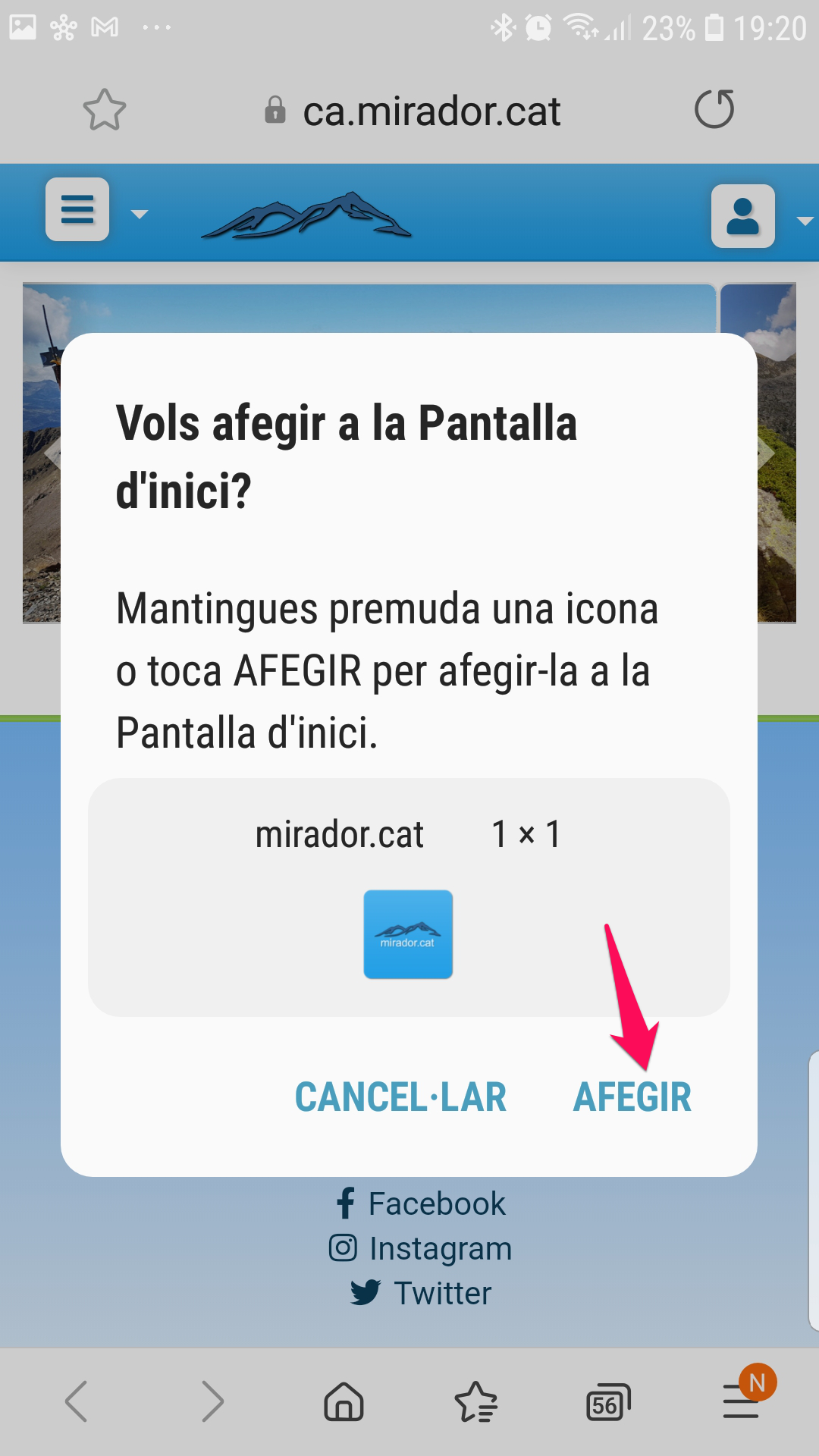Tap AFEGIR to add to home screen

click(x=635, y=1097)
